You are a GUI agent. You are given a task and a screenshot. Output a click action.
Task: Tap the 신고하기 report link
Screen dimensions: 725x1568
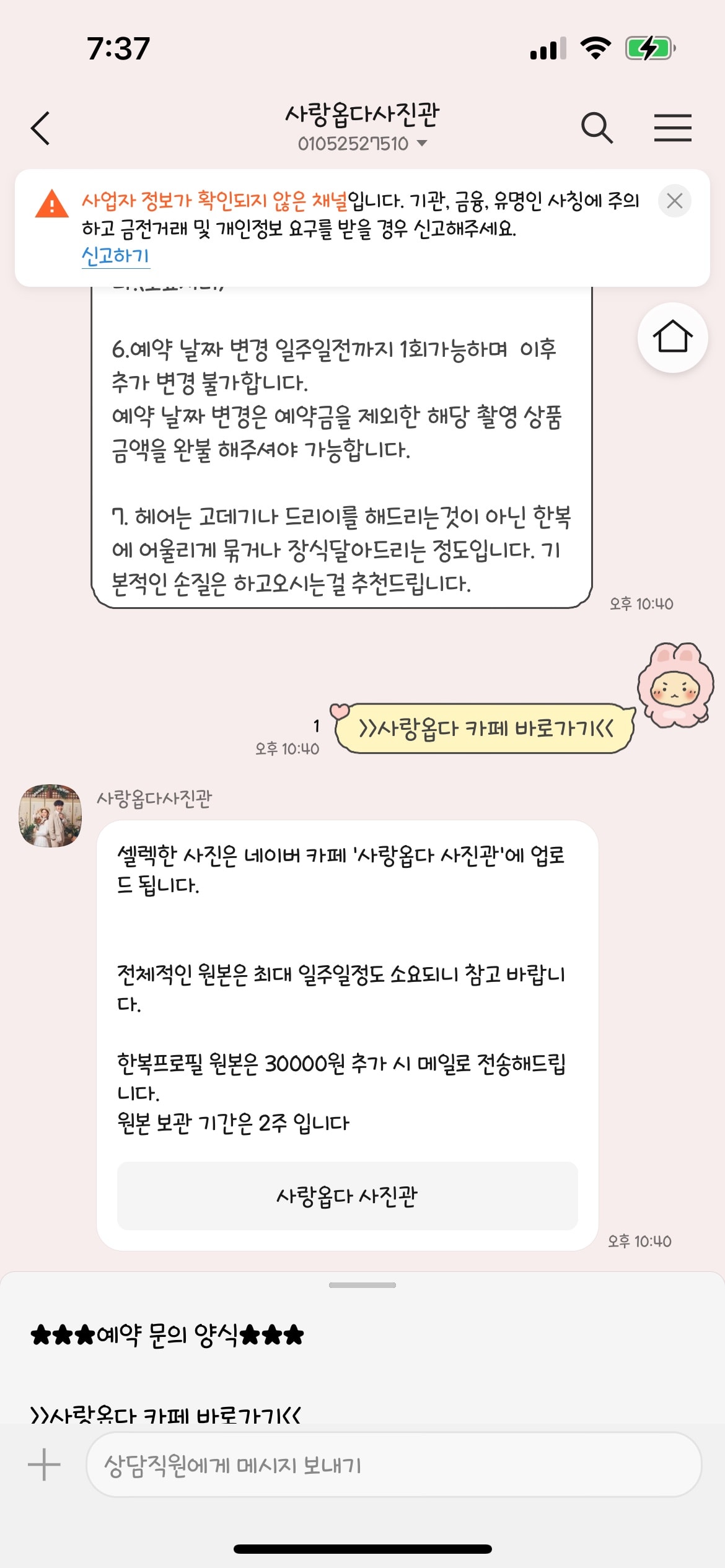115,256
